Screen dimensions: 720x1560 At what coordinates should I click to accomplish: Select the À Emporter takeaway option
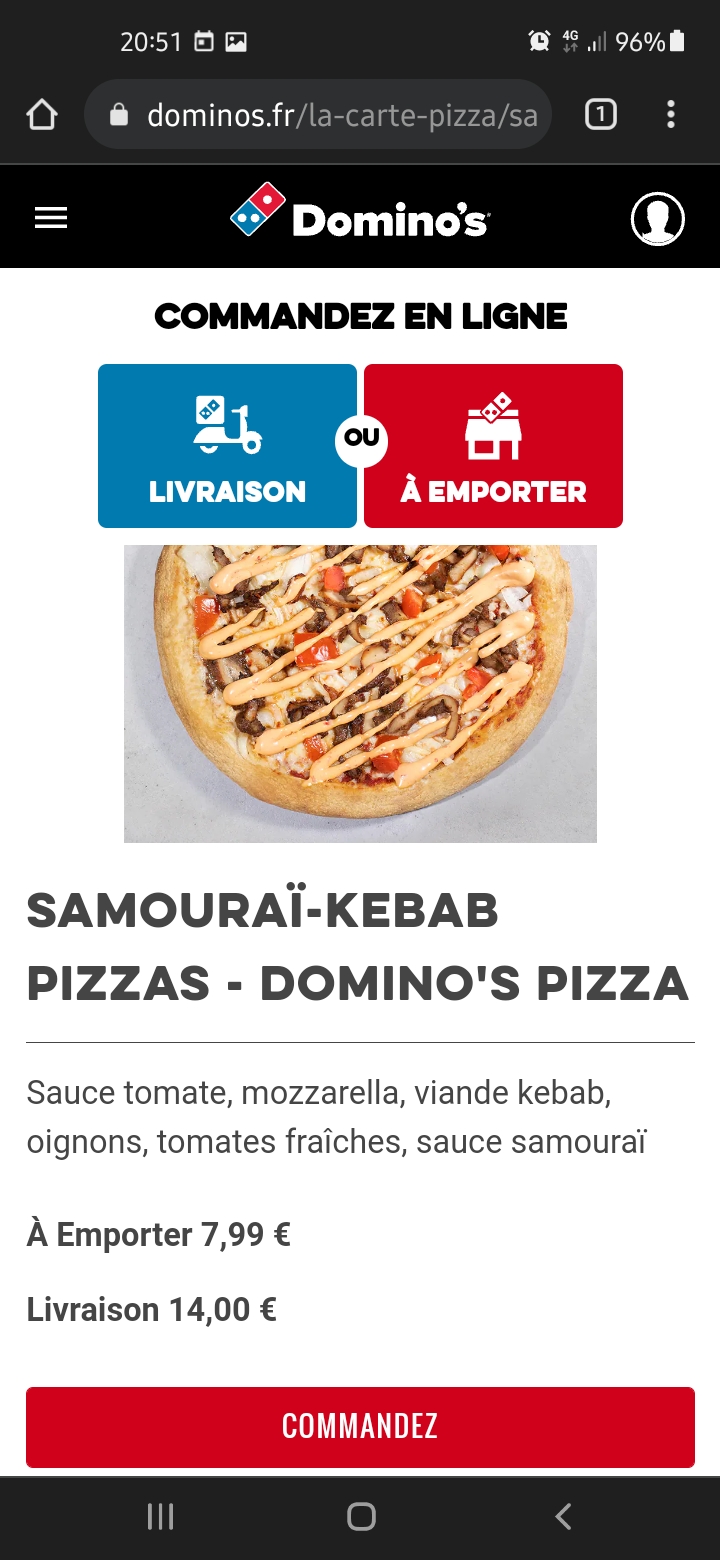click(x=493, y=446)
